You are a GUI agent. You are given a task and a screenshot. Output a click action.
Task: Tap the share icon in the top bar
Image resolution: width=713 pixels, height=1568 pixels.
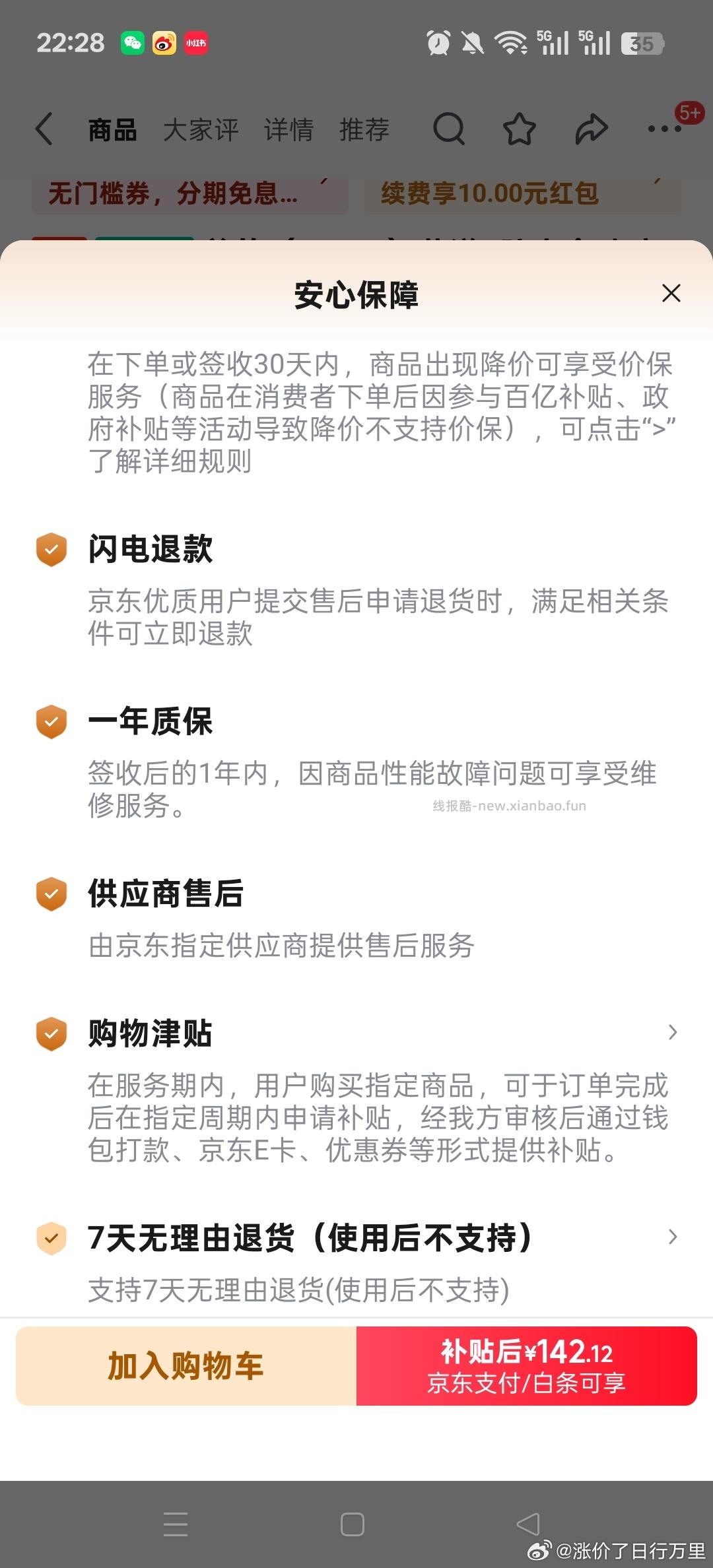(x=591, y=129)
